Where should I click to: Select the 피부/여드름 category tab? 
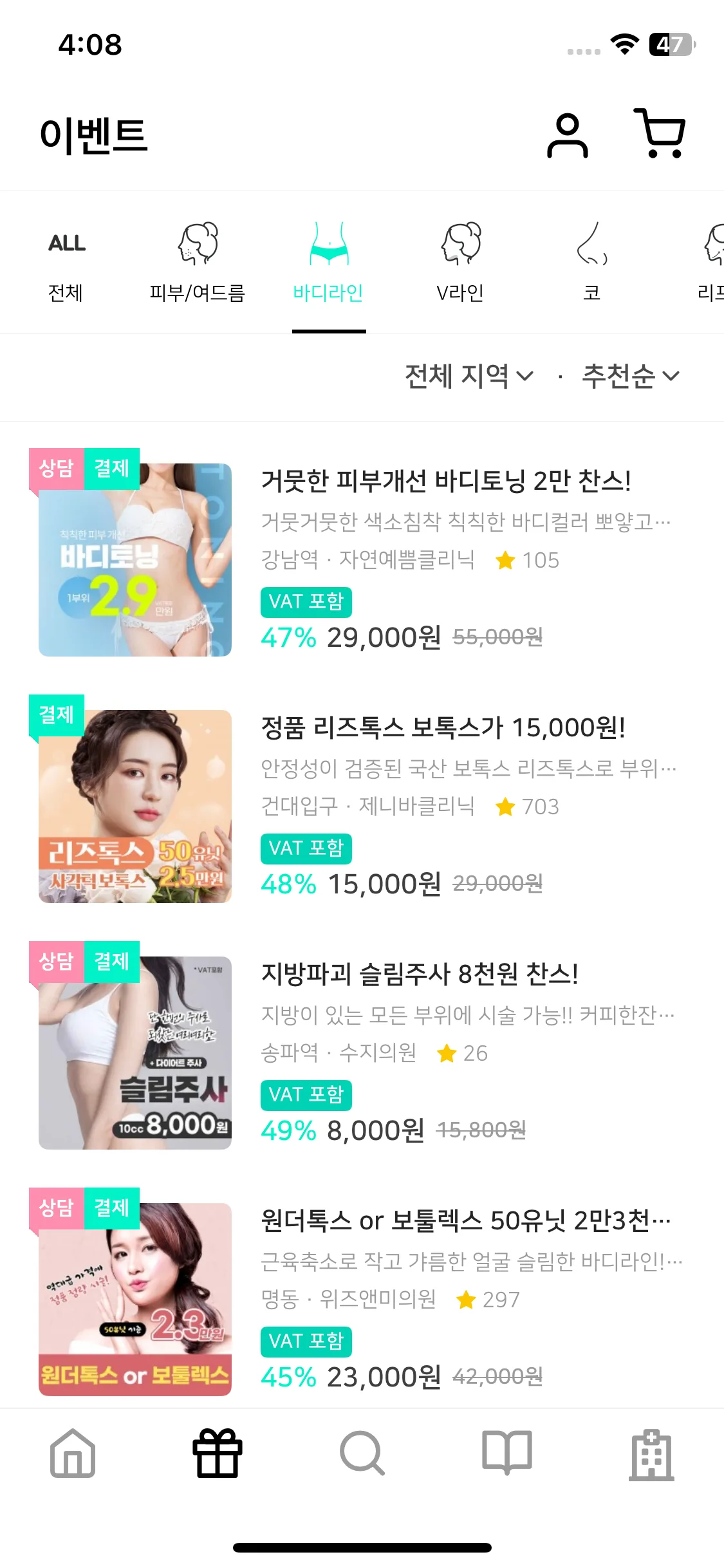point(198,264)
